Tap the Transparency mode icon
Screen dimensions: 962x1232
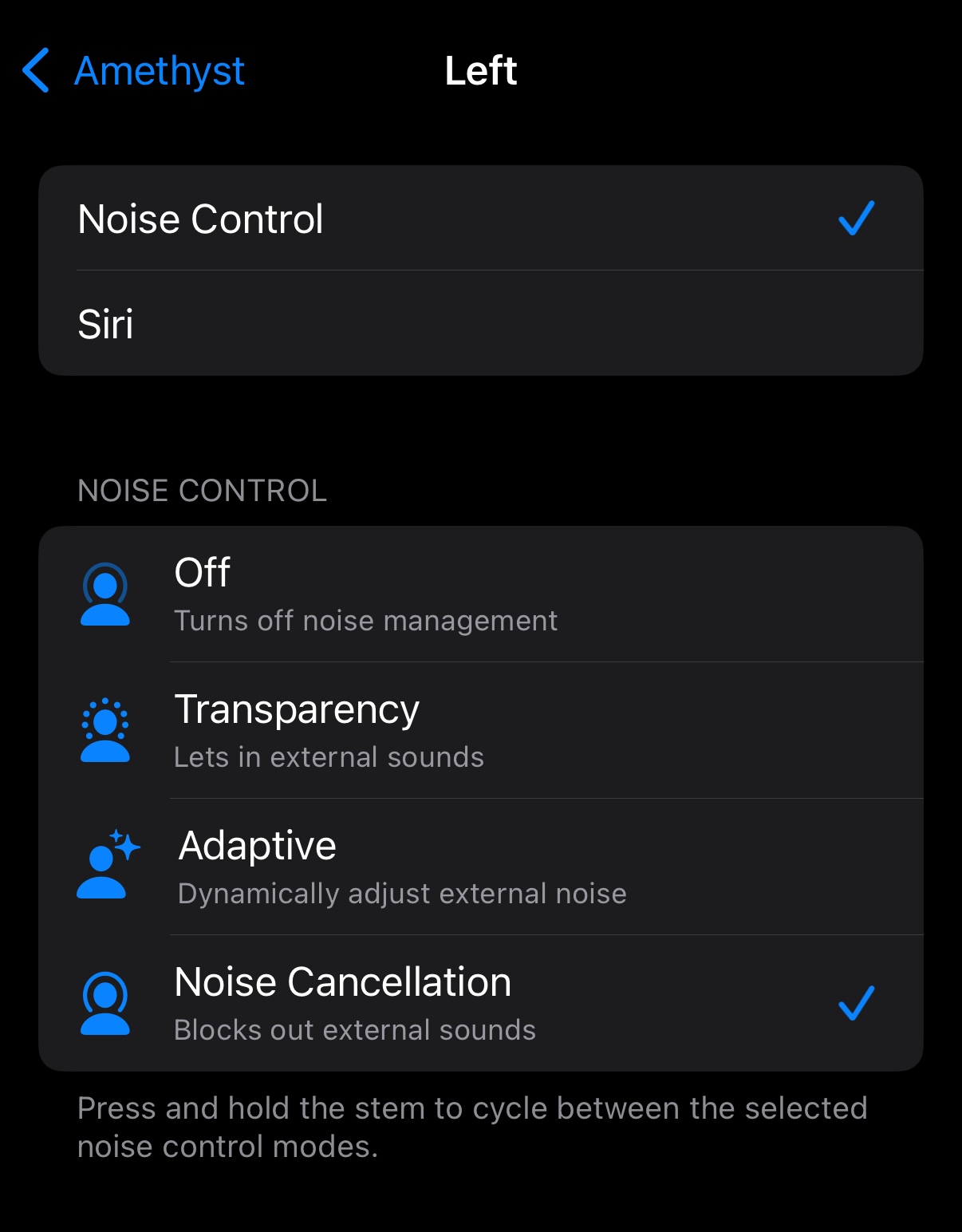pyautogui.click(x=104, y=729)
